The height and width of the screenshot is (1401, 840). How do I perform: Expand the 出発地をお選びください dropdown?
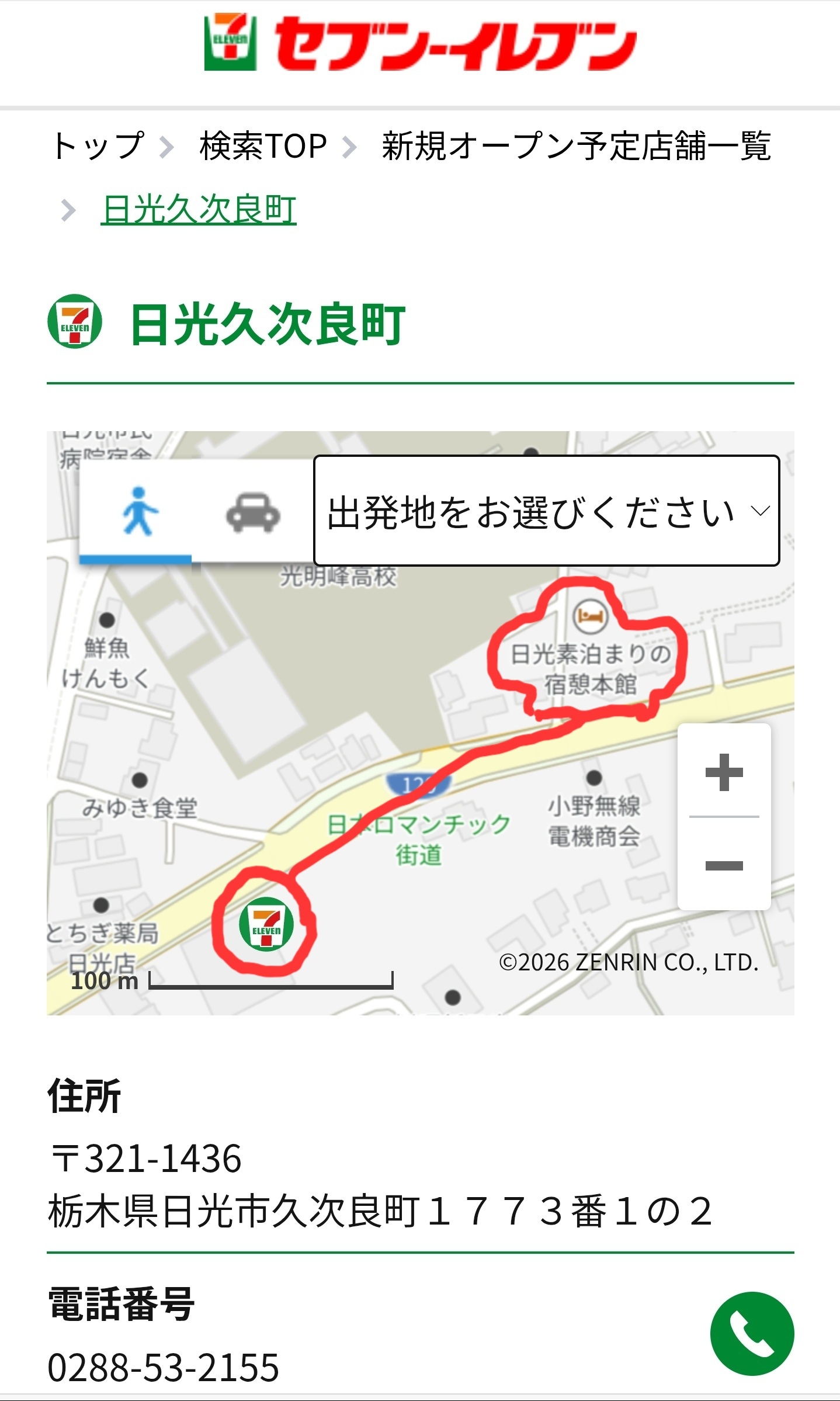pyautogui.click(x=546, y=511)
